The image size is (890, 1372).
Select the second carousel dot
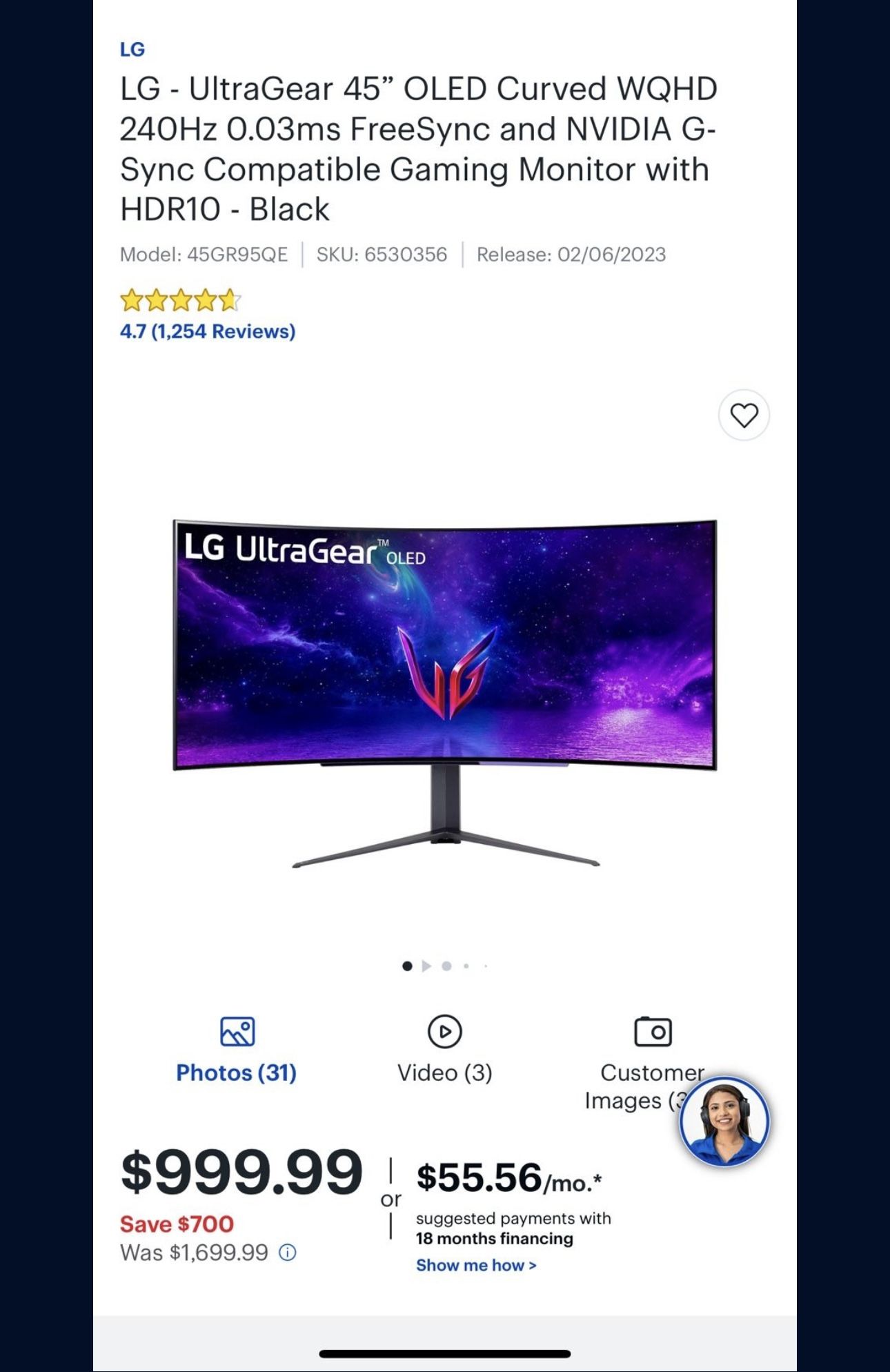(x=447, y=968)
